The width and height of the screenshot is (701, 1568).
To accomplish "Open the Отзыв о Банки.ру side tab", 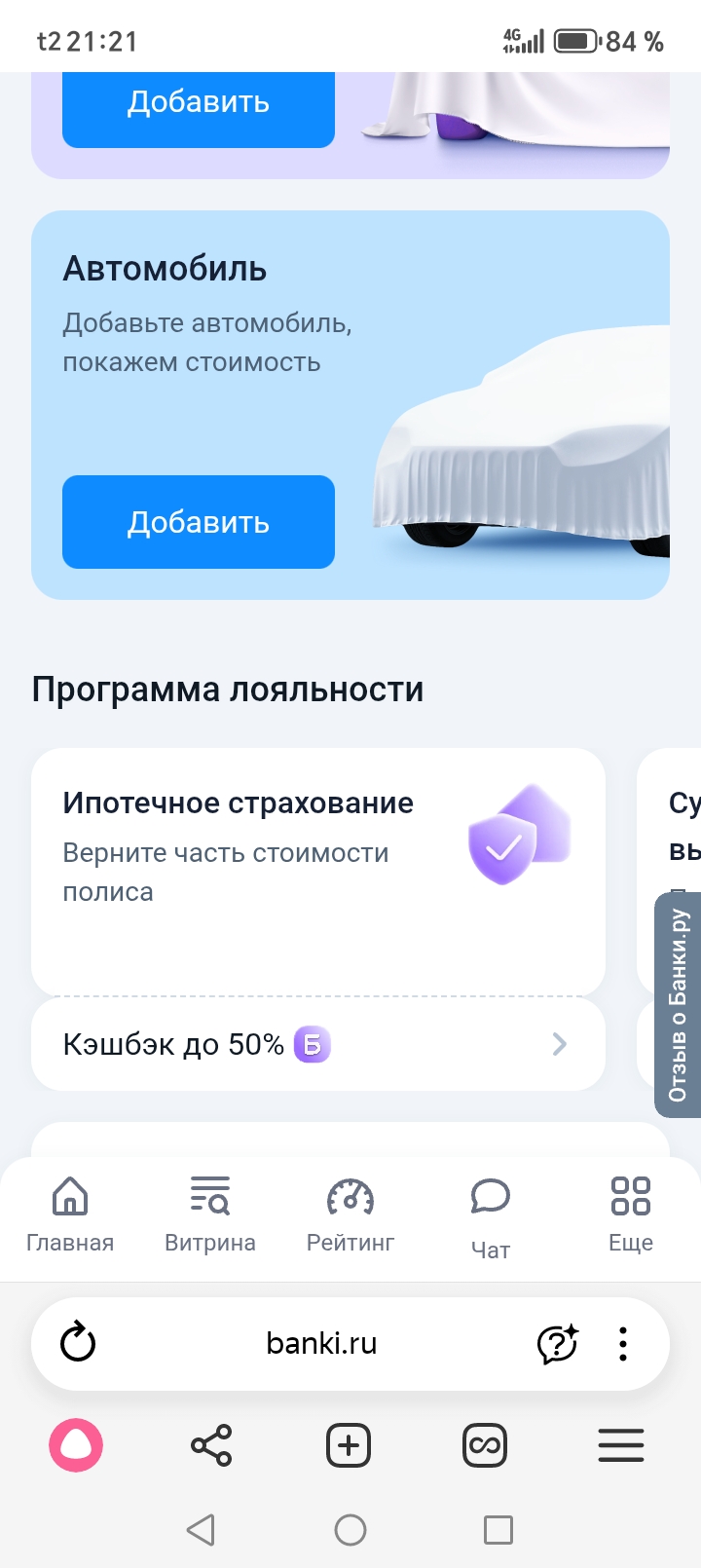I will click(678, 1004).
